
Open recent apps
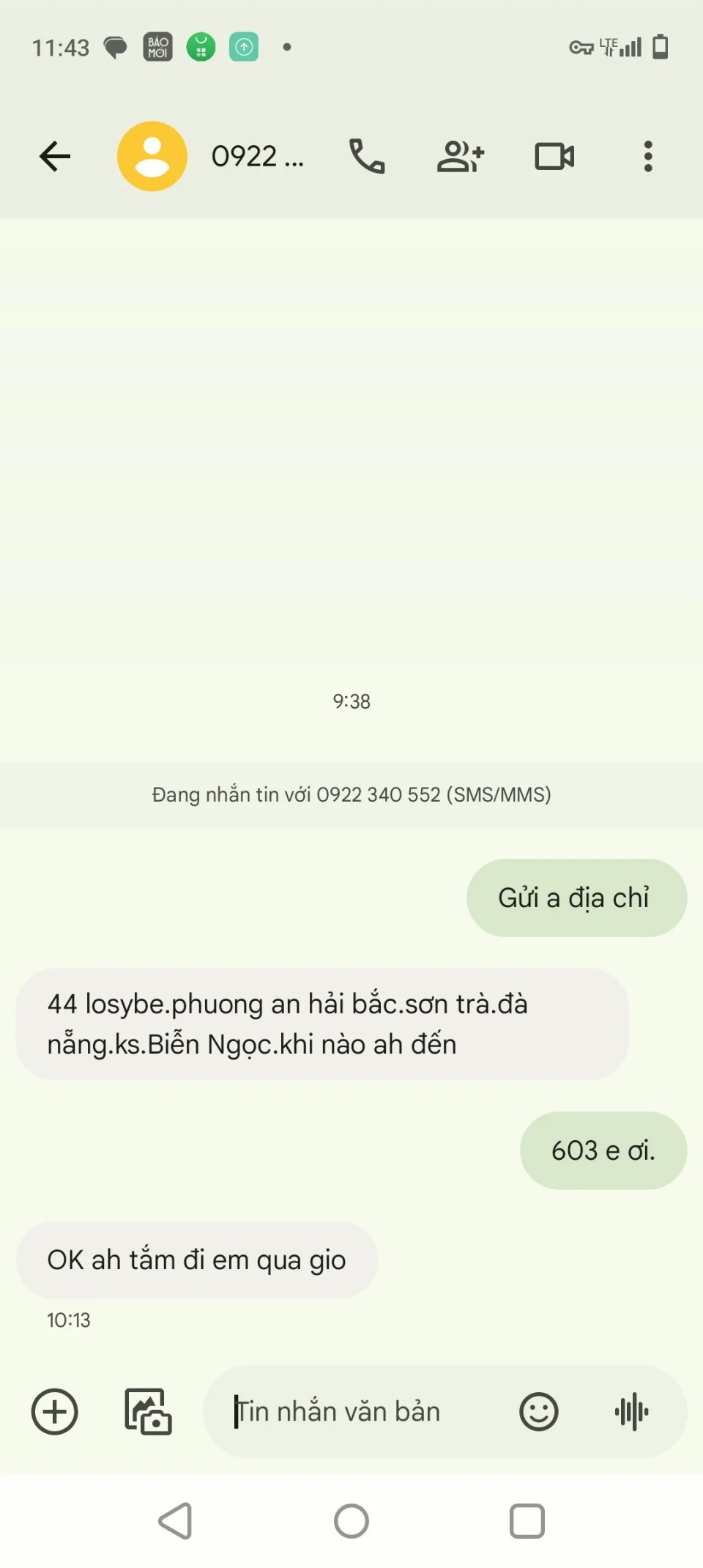tap(527, 1521)
